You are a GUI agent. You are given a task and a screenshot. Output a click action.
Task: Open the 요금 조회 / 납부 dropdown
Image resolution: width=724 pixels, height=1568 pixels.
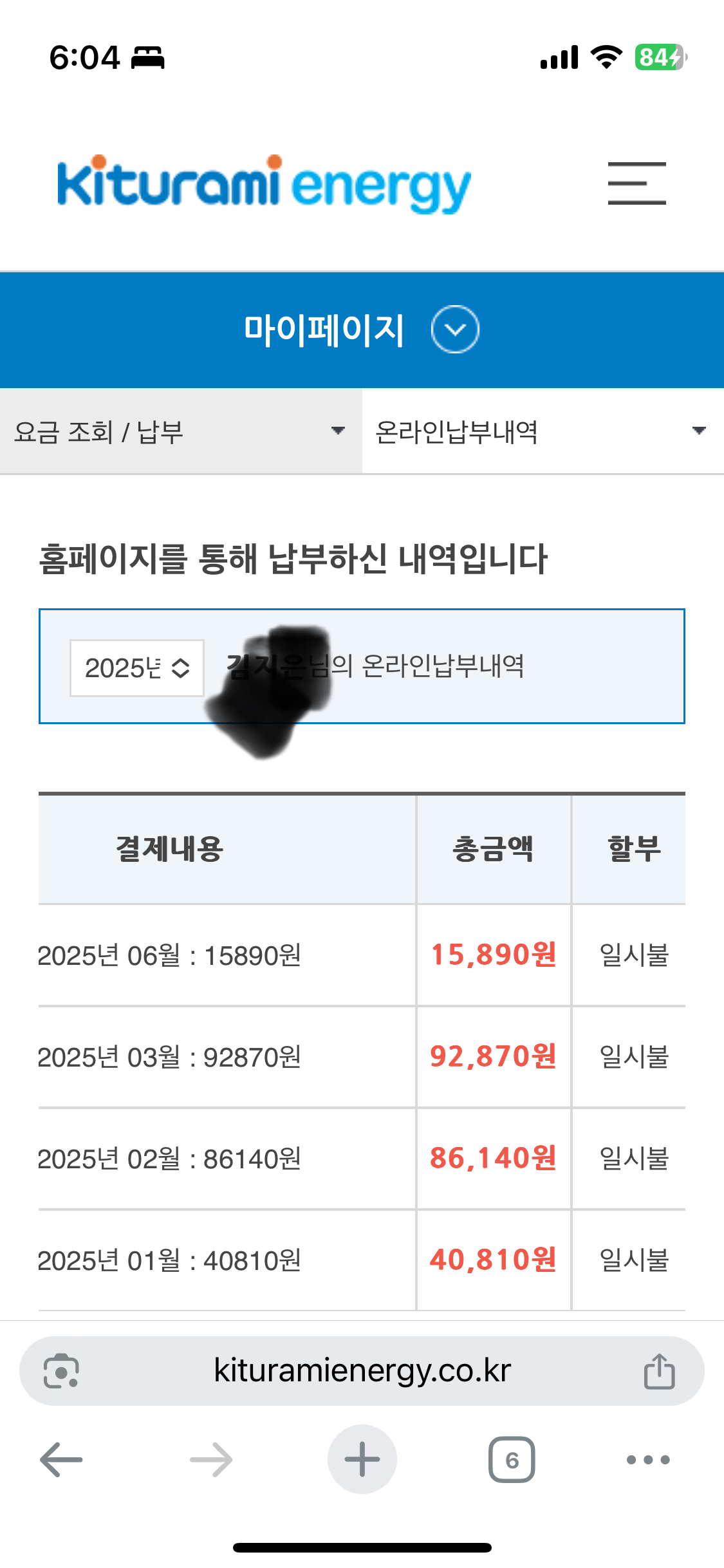[x=180, y=431]
